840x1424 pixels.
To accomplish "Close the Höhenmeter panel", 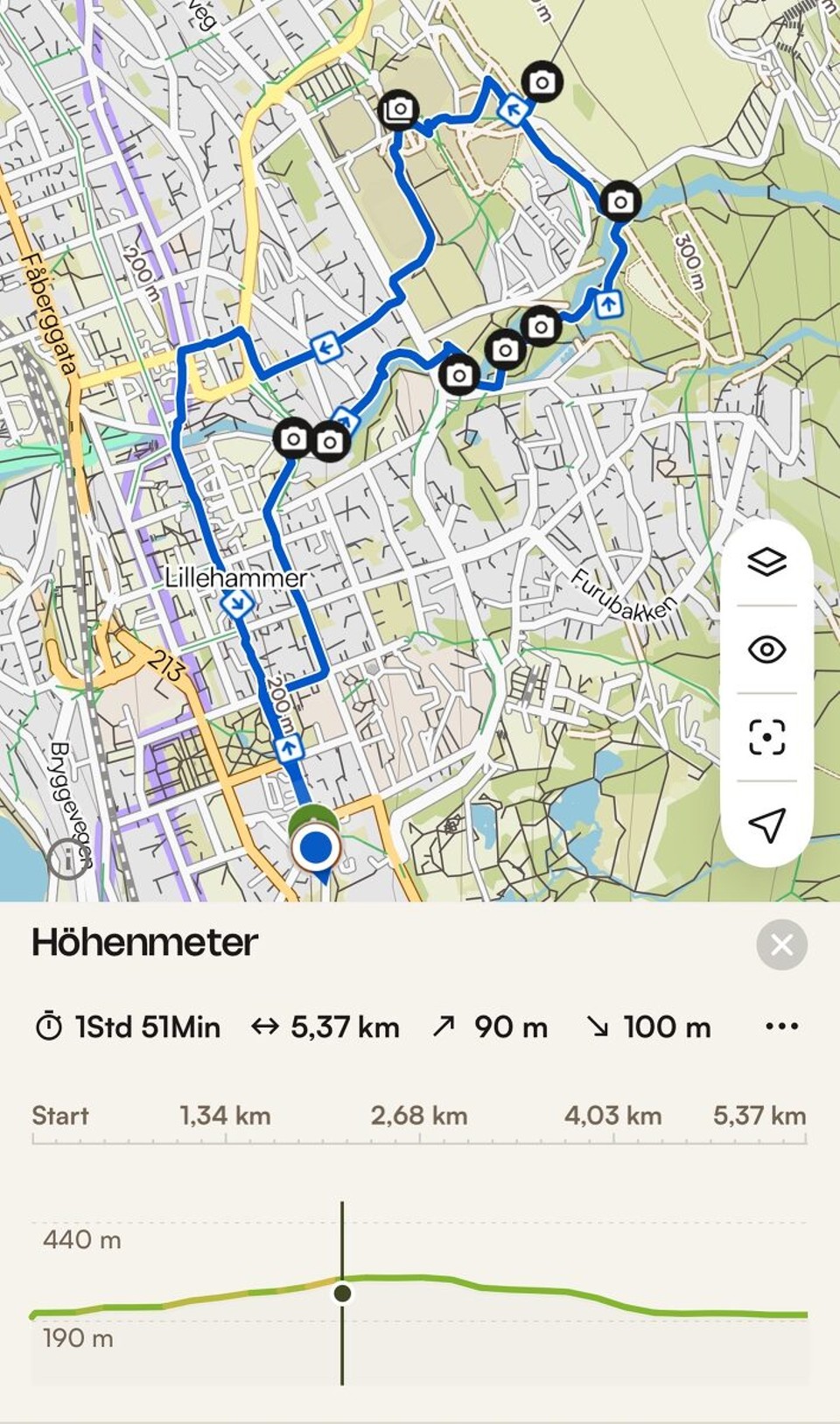I will pos(781,945).
